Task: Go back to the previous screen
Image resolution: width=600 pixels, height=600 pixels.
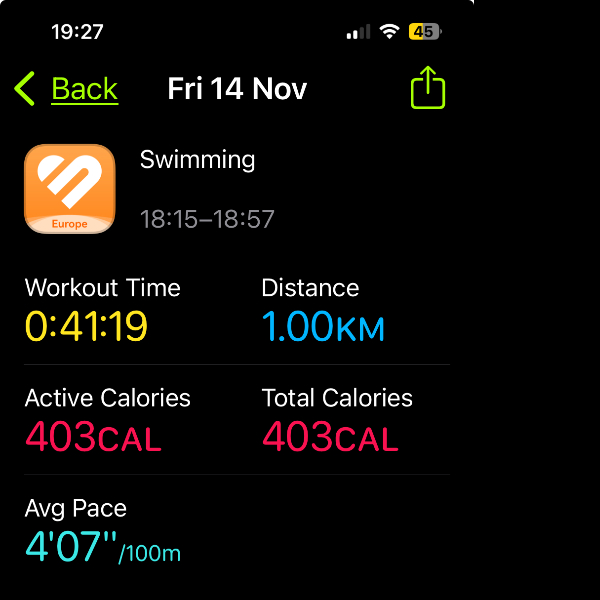Action: (67, 89)
